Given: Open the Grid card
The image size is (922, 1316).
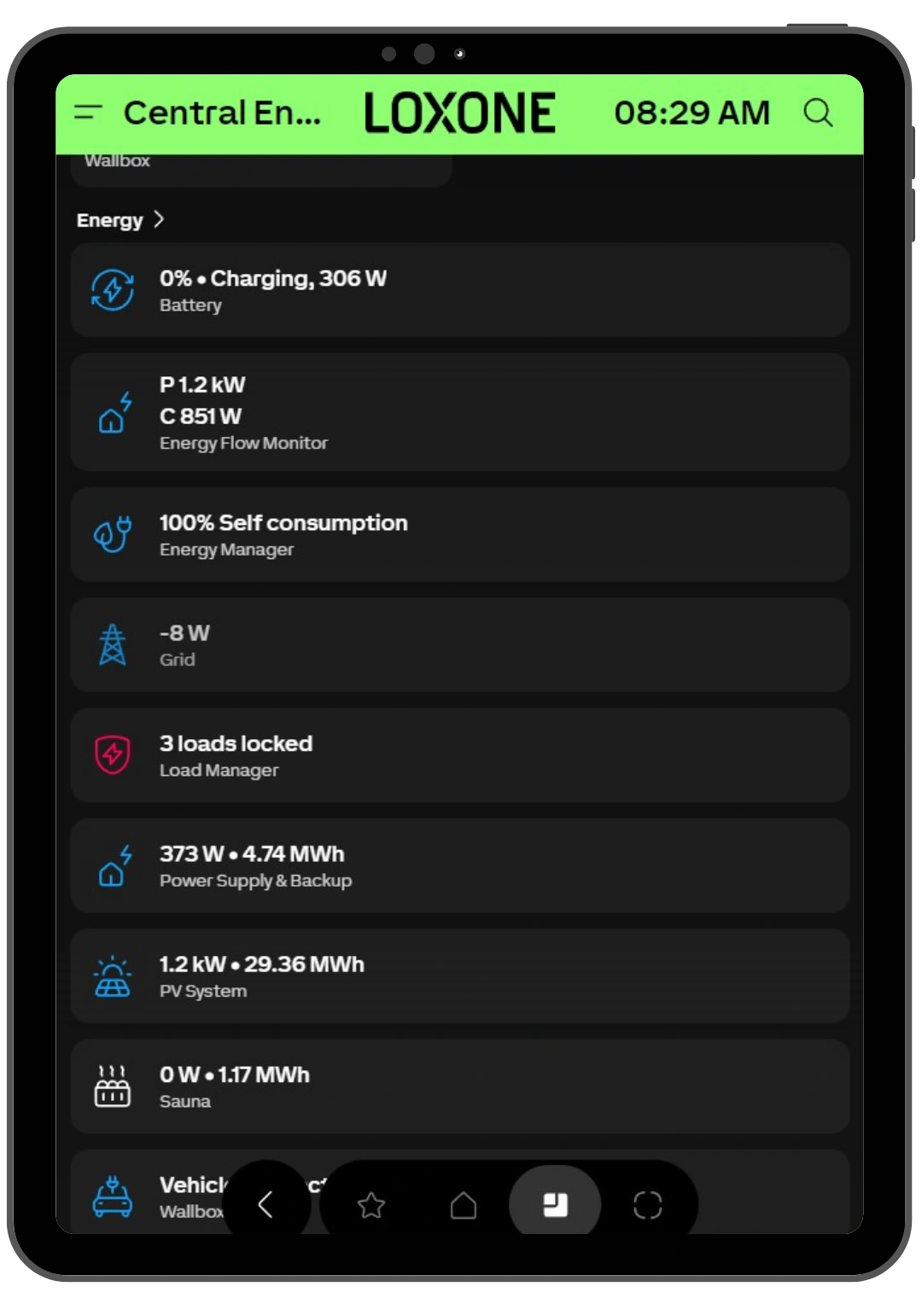Looking at the screenshot, I should click(x=460, y=645).
